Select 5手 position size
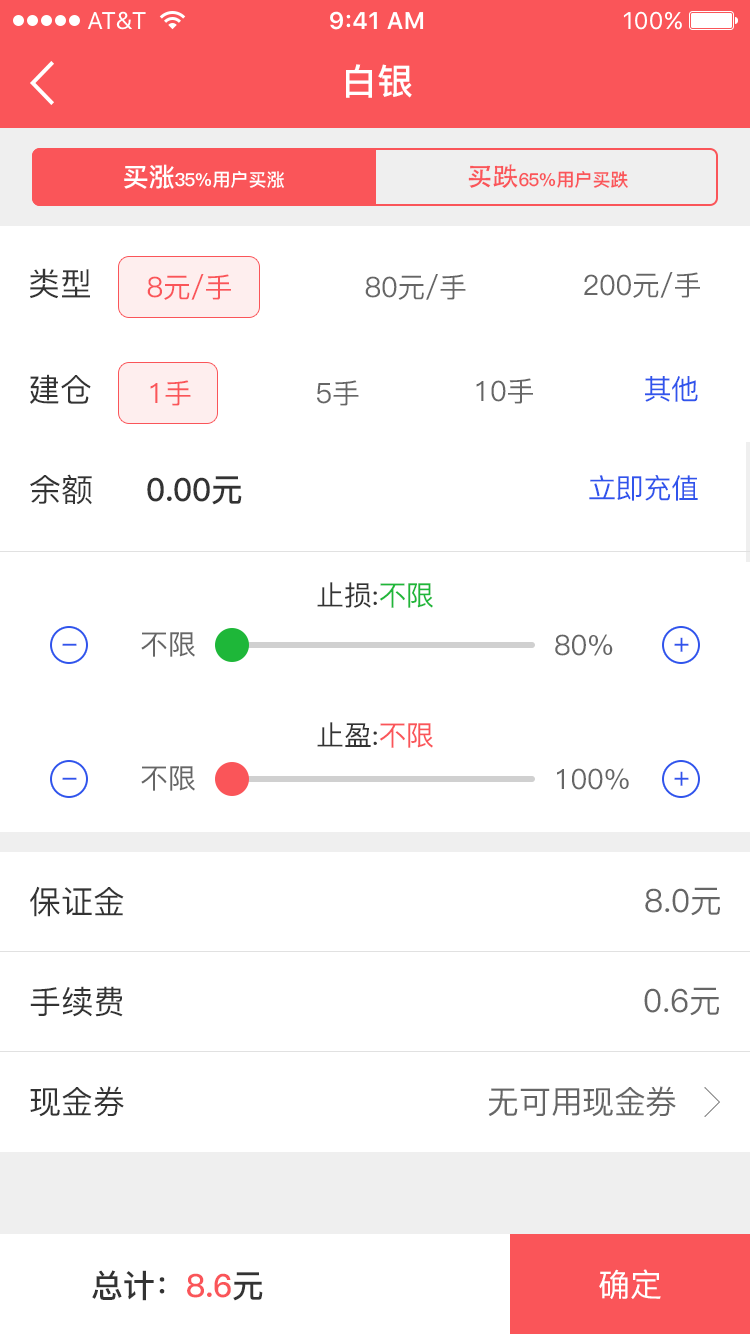Screen dimensions: 750x1334 (337, 393)
